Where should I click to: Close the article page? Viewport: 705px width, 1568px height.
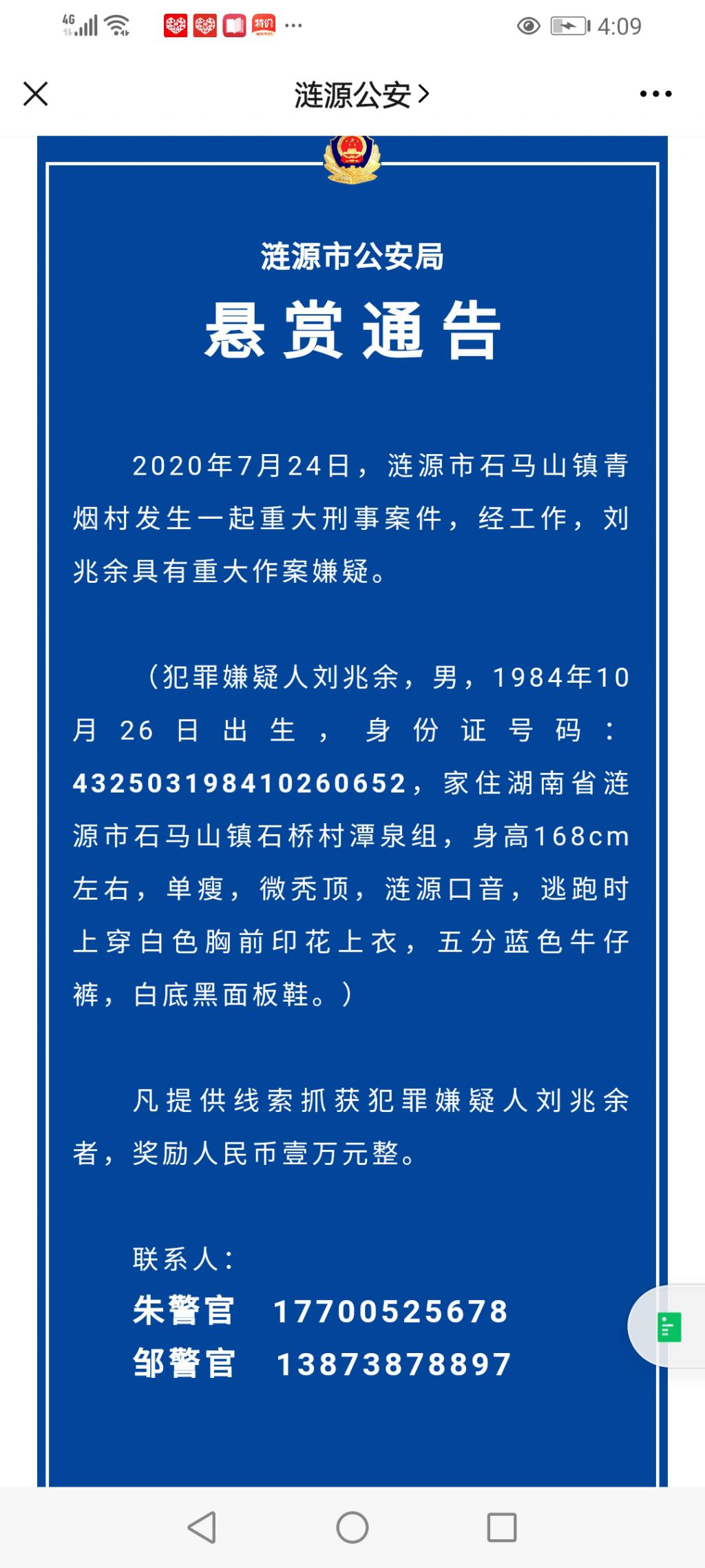tap(36, 94)
